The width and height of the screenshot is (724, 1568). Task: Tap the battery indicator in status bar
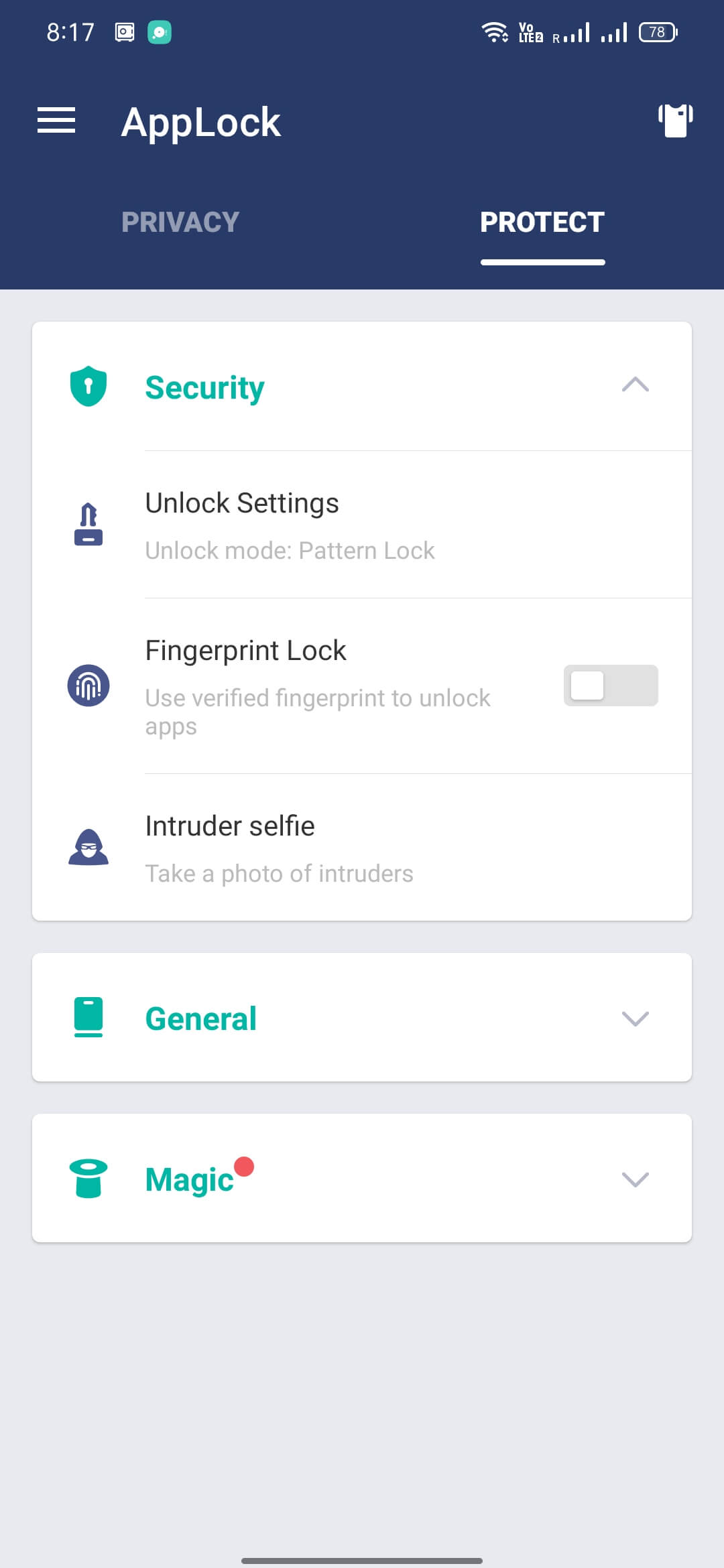(x=656, y=31)
